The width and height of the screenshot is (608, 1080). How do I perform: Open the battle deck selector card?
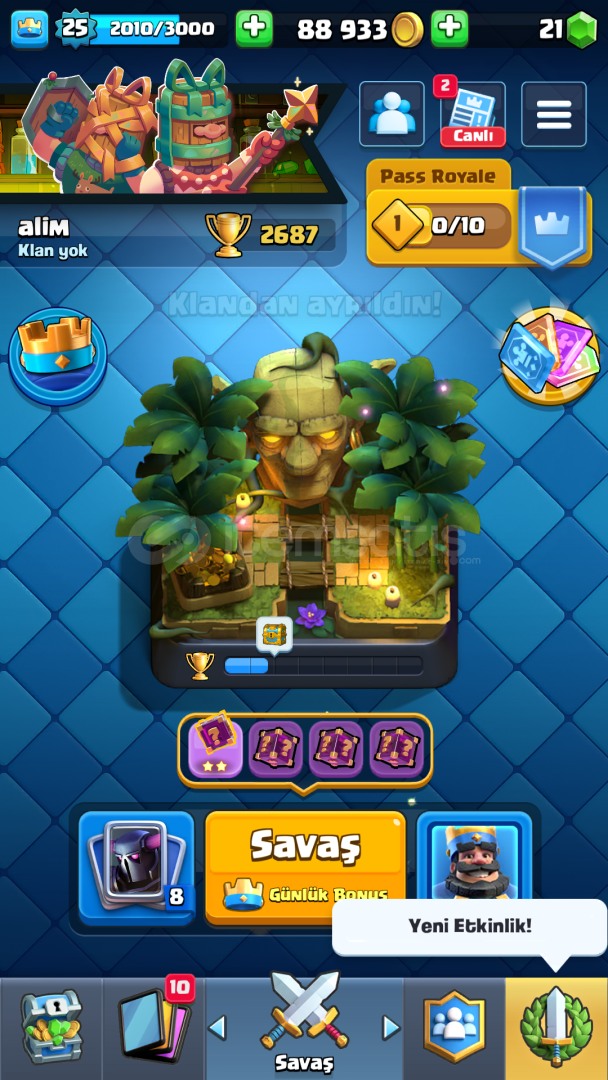click(x=136, y=867)
